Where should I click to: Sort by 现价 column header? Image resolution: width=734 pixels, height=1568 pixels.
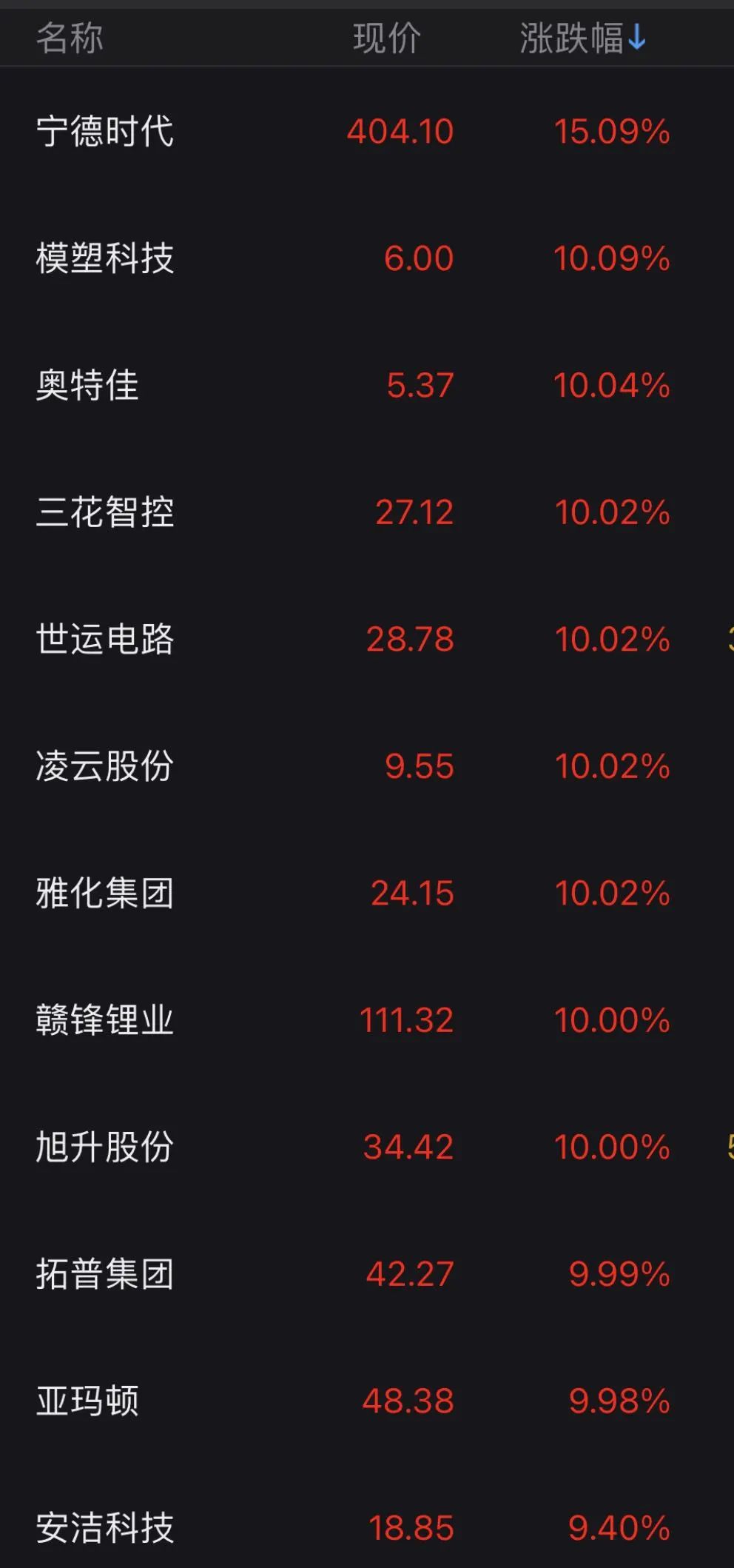[x=386, y=38]
